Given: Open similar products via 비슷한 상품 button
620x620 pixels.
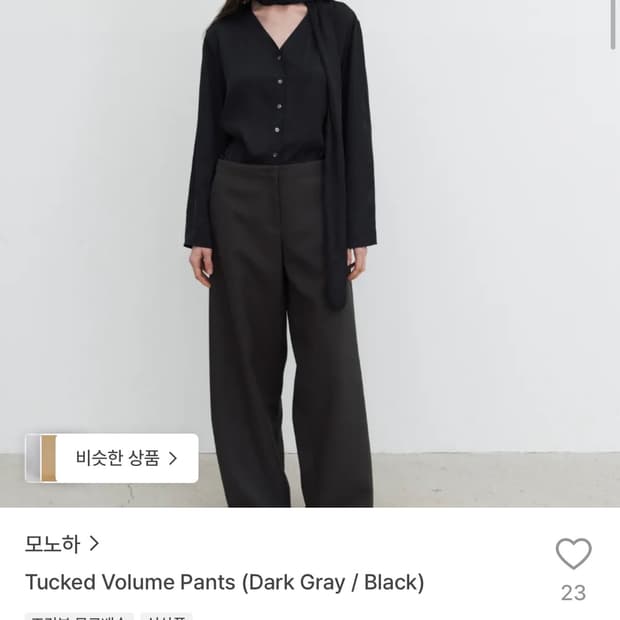Looking at the screenshot, I should click(x=112, y=458).
